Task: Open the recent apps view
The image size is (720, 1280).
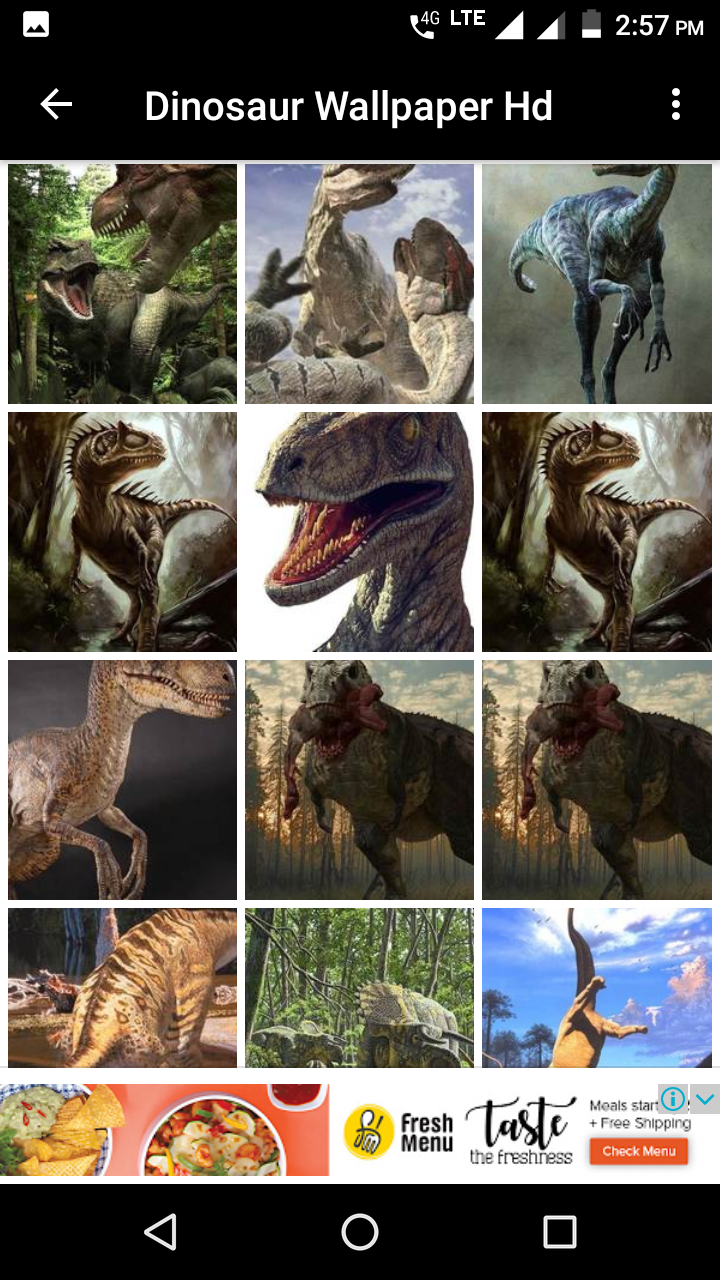Action: pos(560,1232)
